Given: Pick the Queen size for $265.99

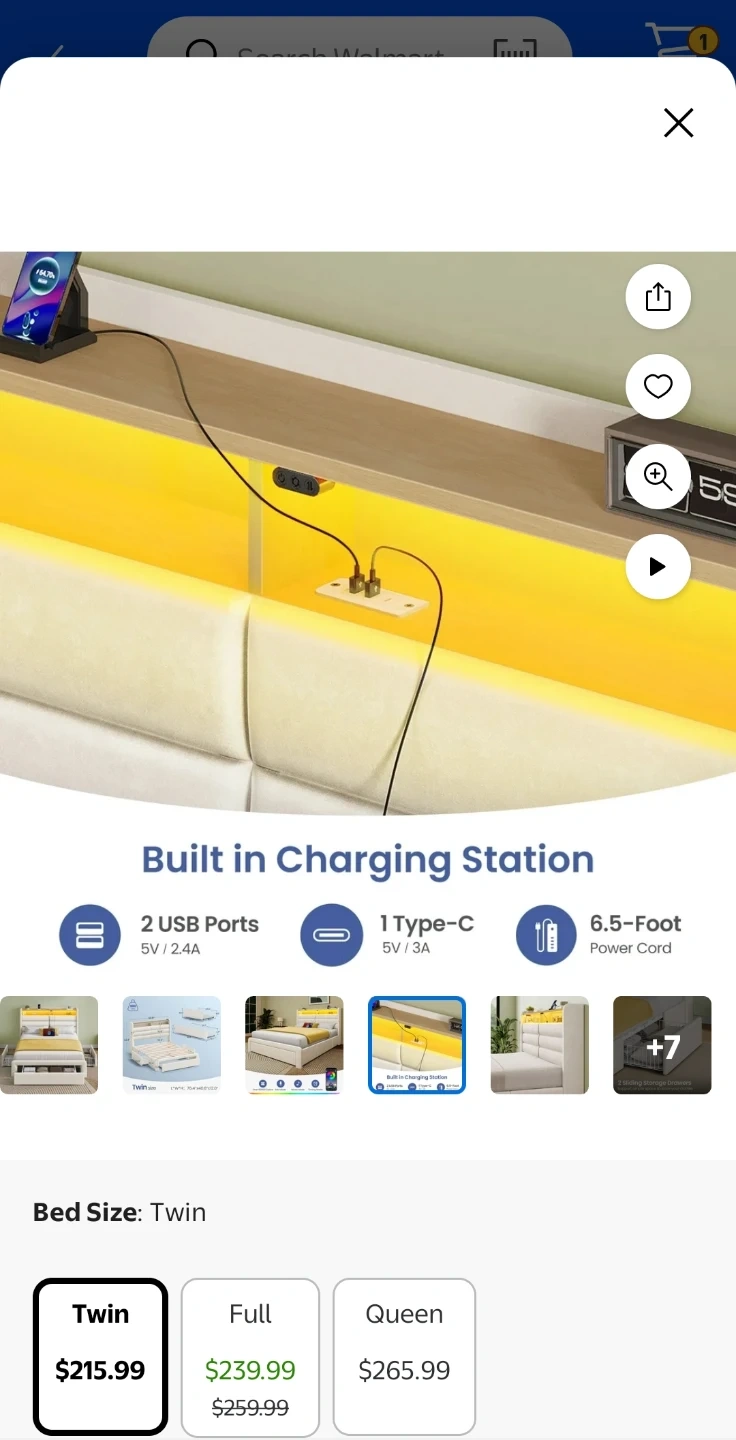Looking at the screenshot, I should (x=404, y=1356).
